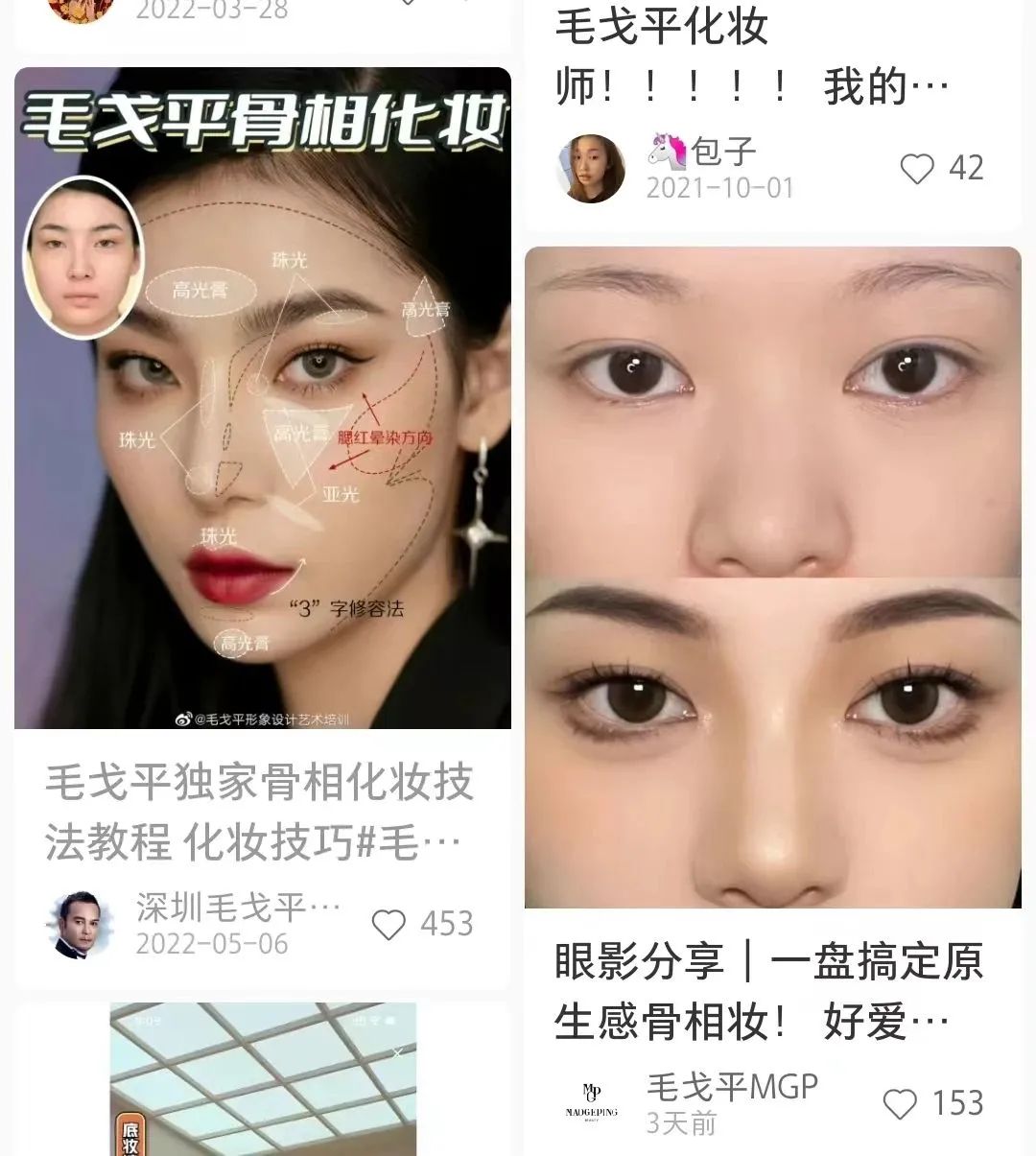Read the 毛戈平独家骨相化妆技法教程 post title
This screenshot has width=1036, height=1156.
tap(259, 812)
